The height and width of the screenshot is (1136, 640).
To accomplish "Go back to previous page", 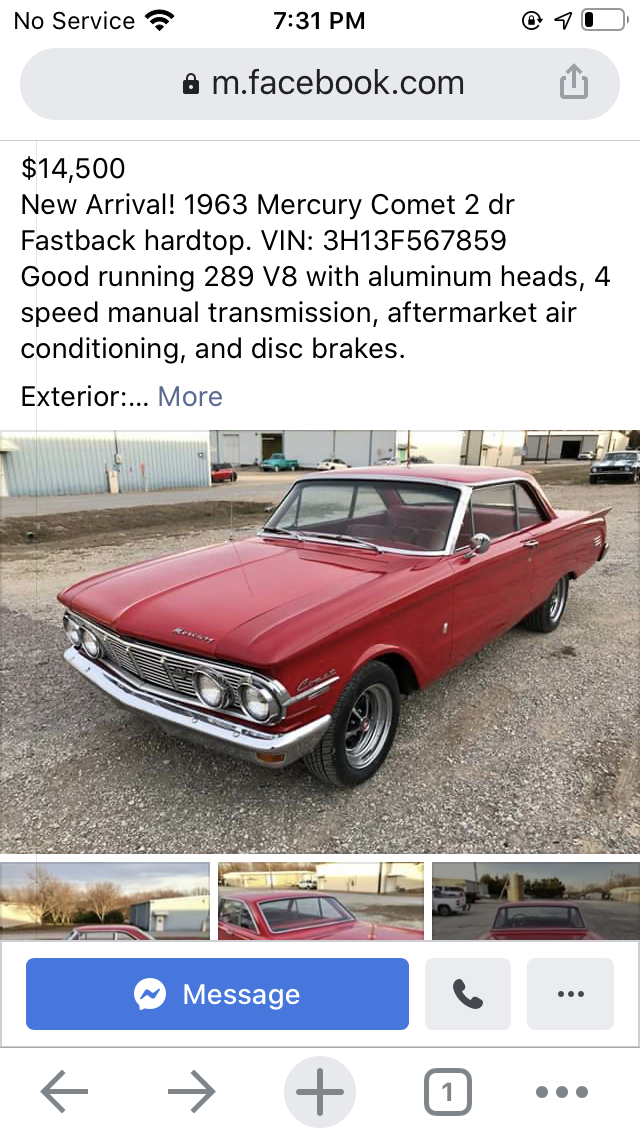I will (65, 1092).
